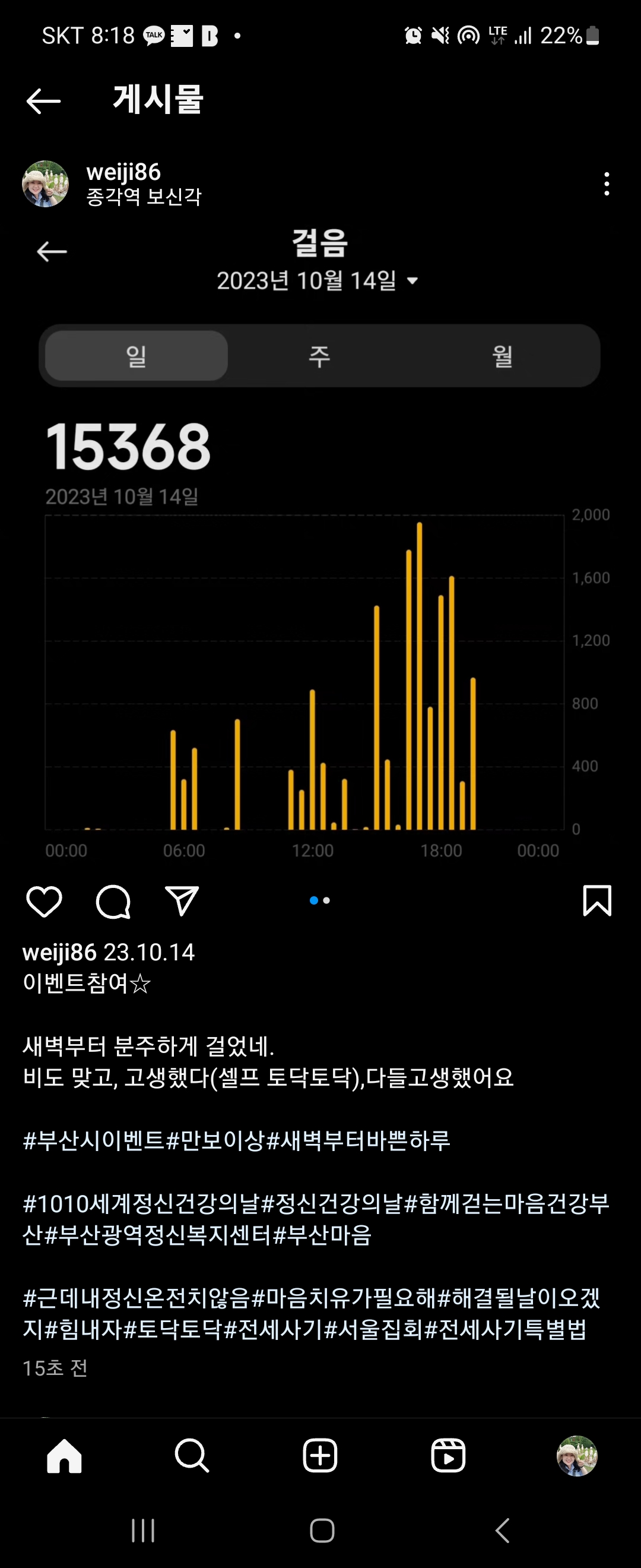This screenshot has height=1568, width=641.
Task: Open recent apps from the system bar
Action: click(144, 1529)
